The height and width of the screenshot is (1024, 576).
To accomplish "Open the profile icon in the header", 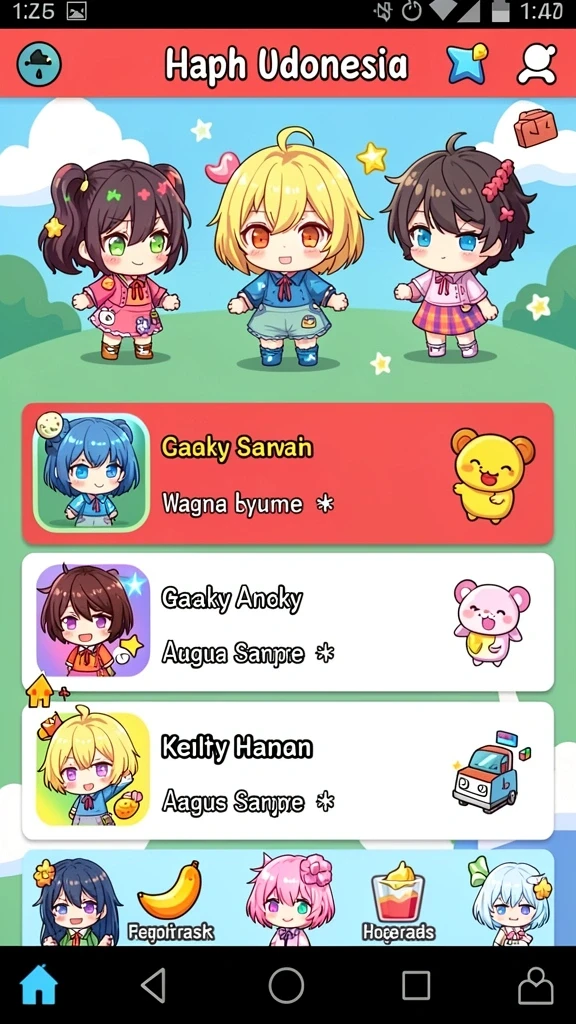I will point(537,65).
